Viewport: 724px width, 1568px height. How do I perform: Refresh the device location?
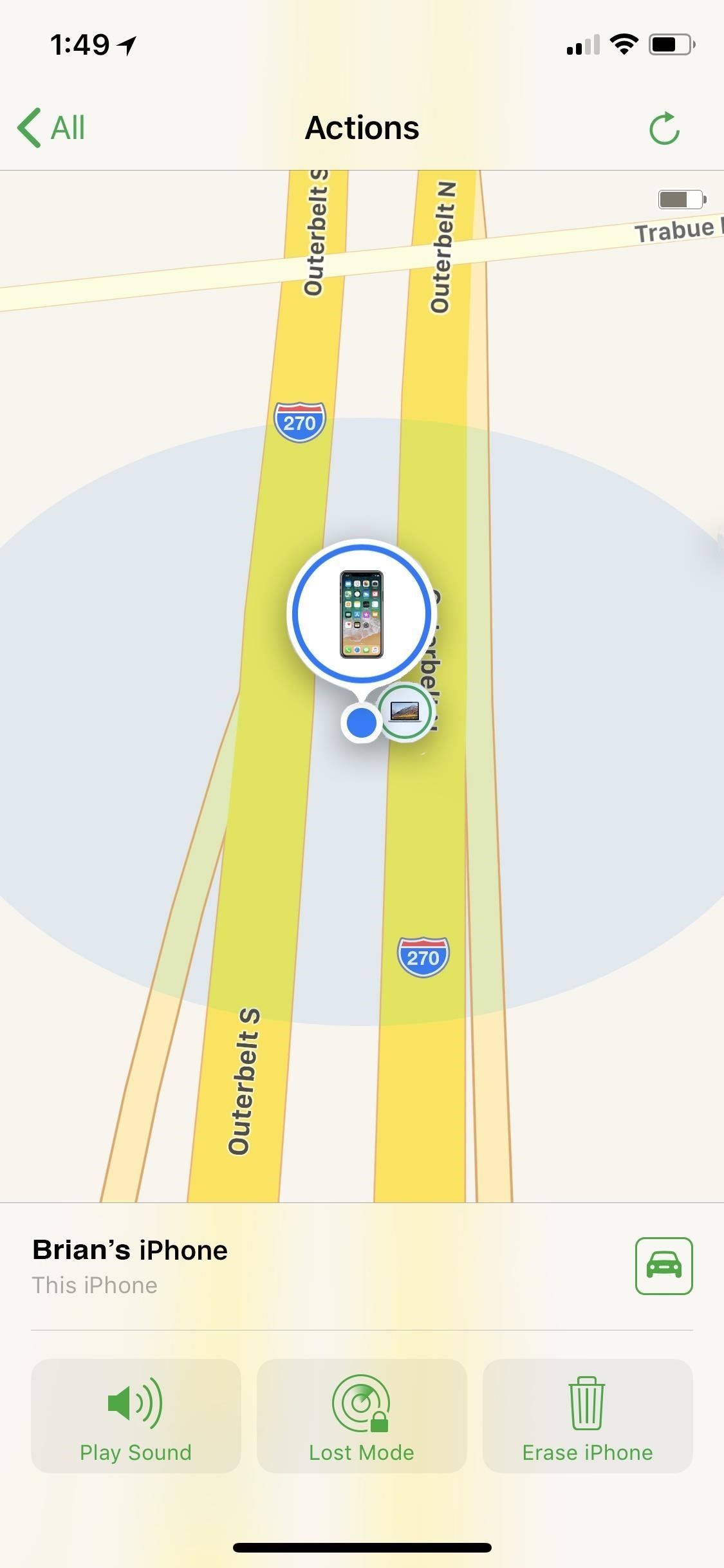664,129
